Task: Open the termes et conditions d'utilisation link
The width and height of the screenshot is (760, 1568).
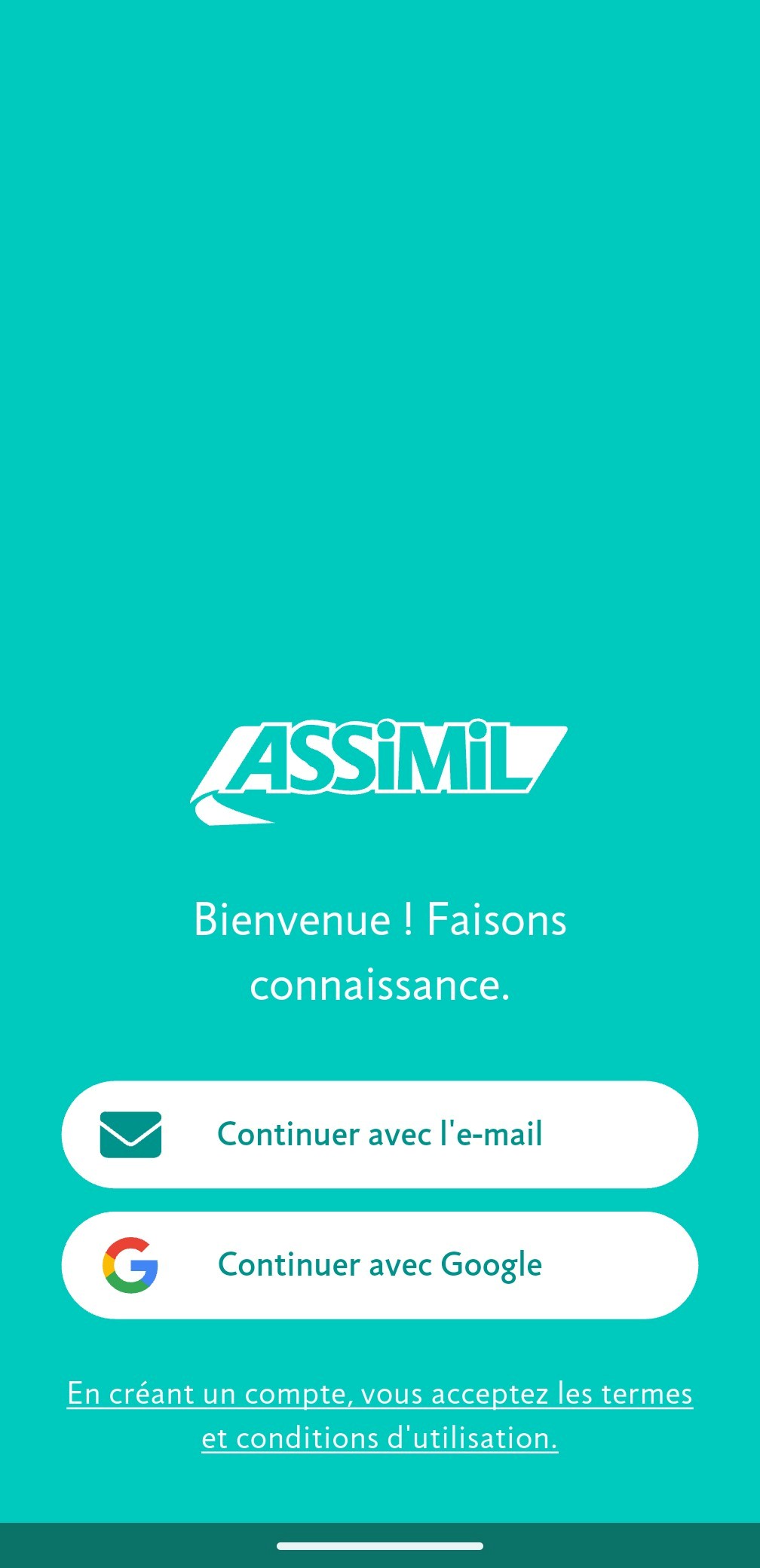Action: pyautogui.click(x=379, y=1415)
